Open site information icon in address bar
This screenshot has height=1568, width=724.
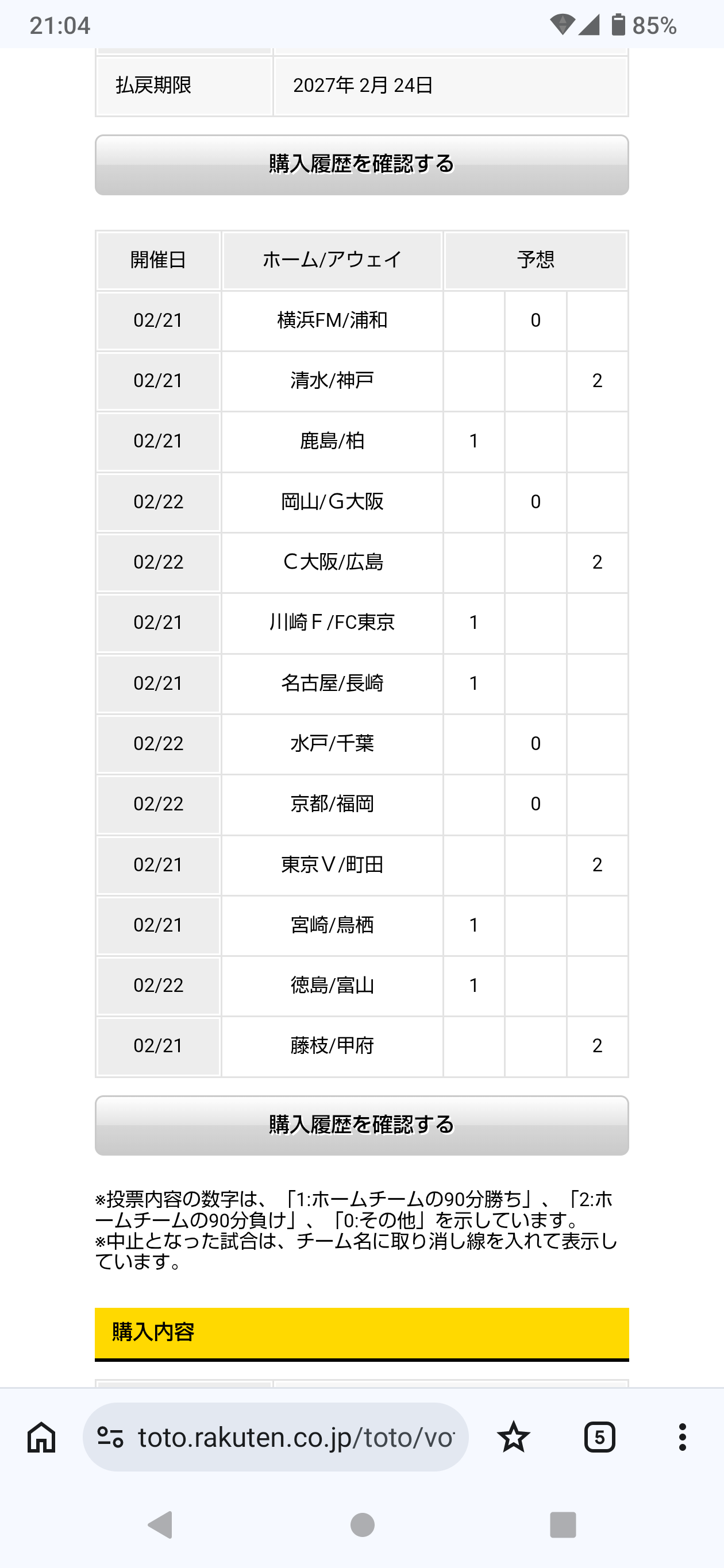(x=111, y=1438)
